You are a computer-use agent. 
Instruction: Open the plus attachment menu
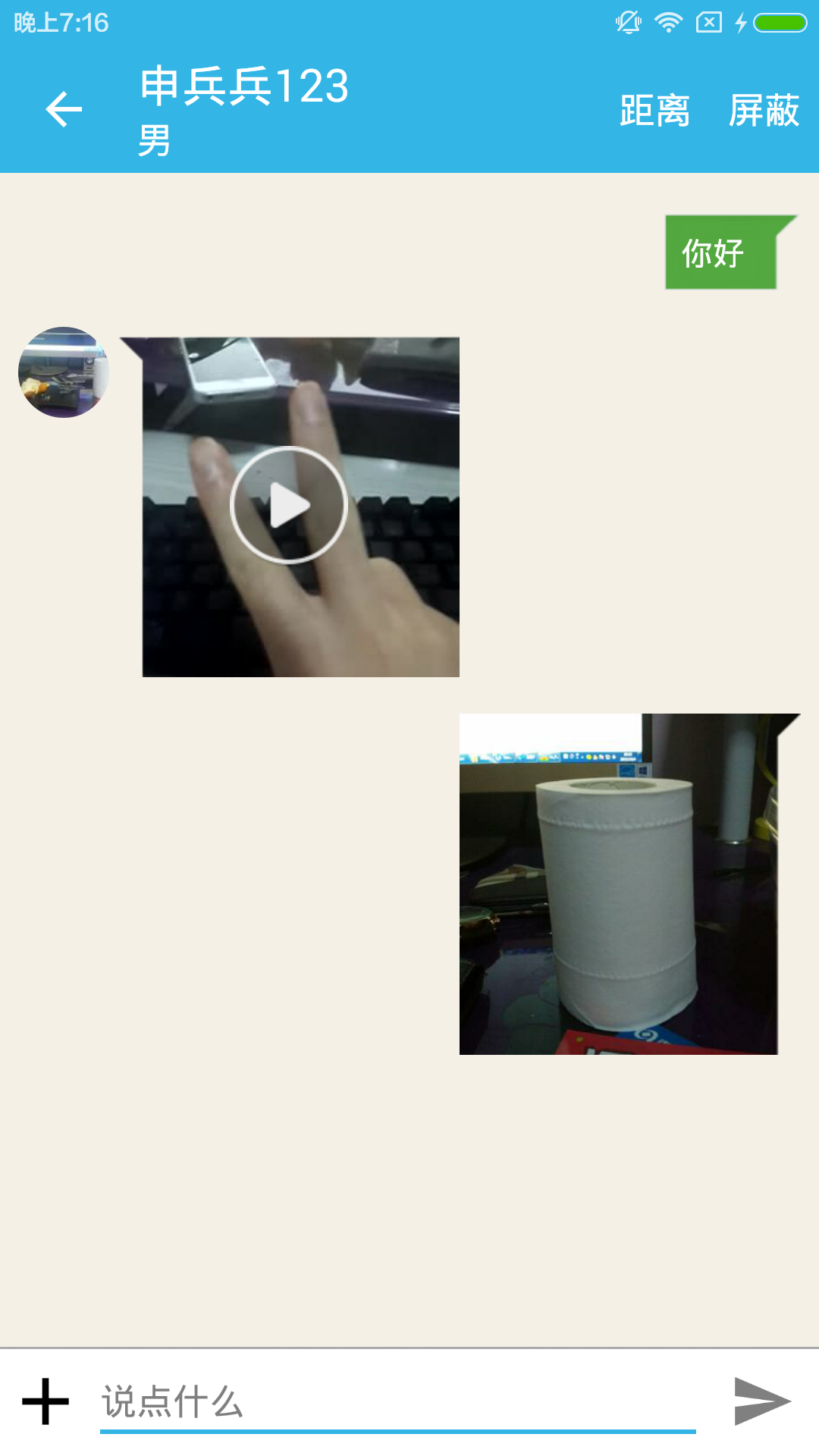pos(45,1401)
